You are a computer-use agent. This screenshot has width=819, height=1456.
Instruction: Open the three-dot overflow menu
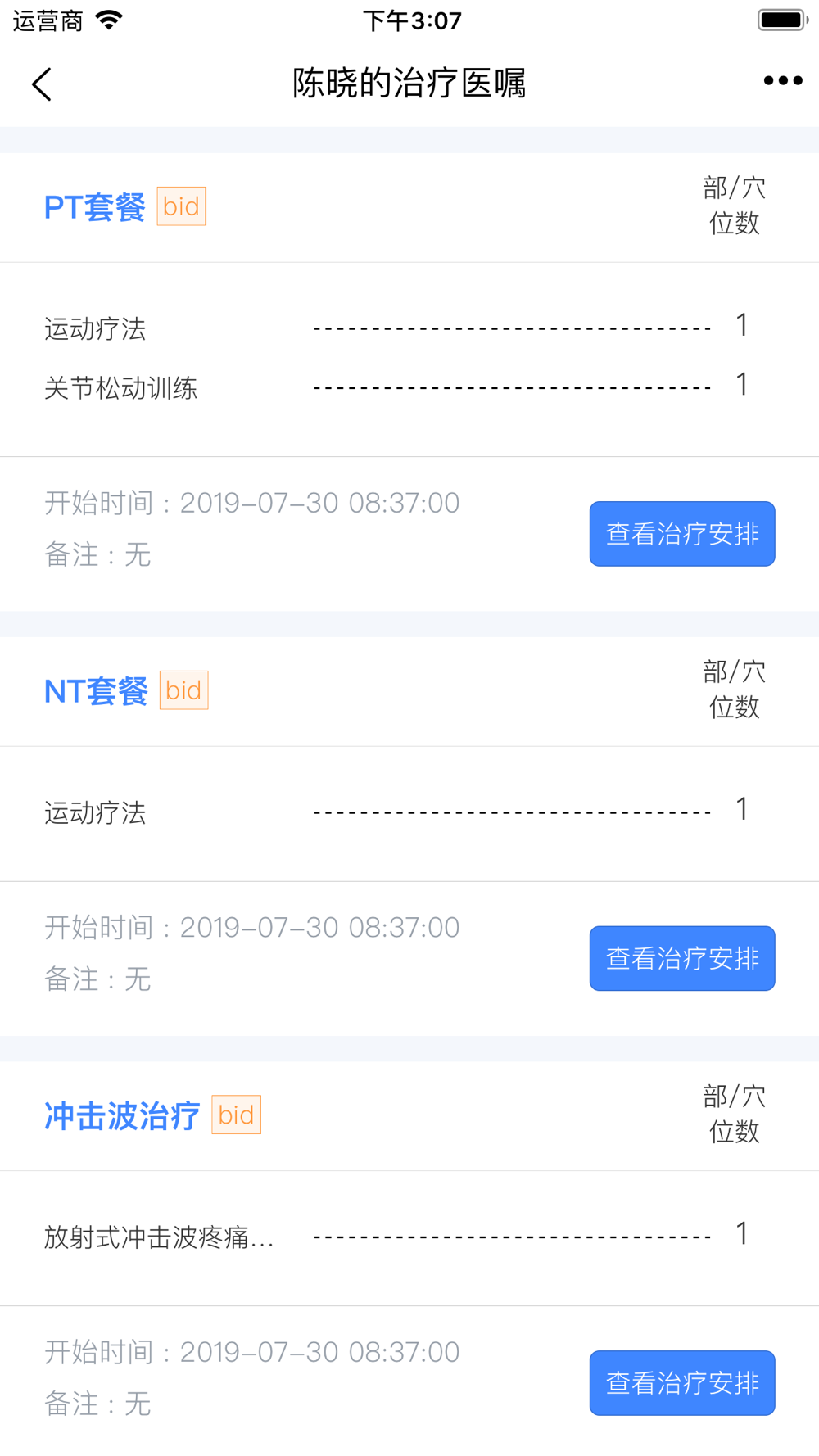click(x=783, y=80)
